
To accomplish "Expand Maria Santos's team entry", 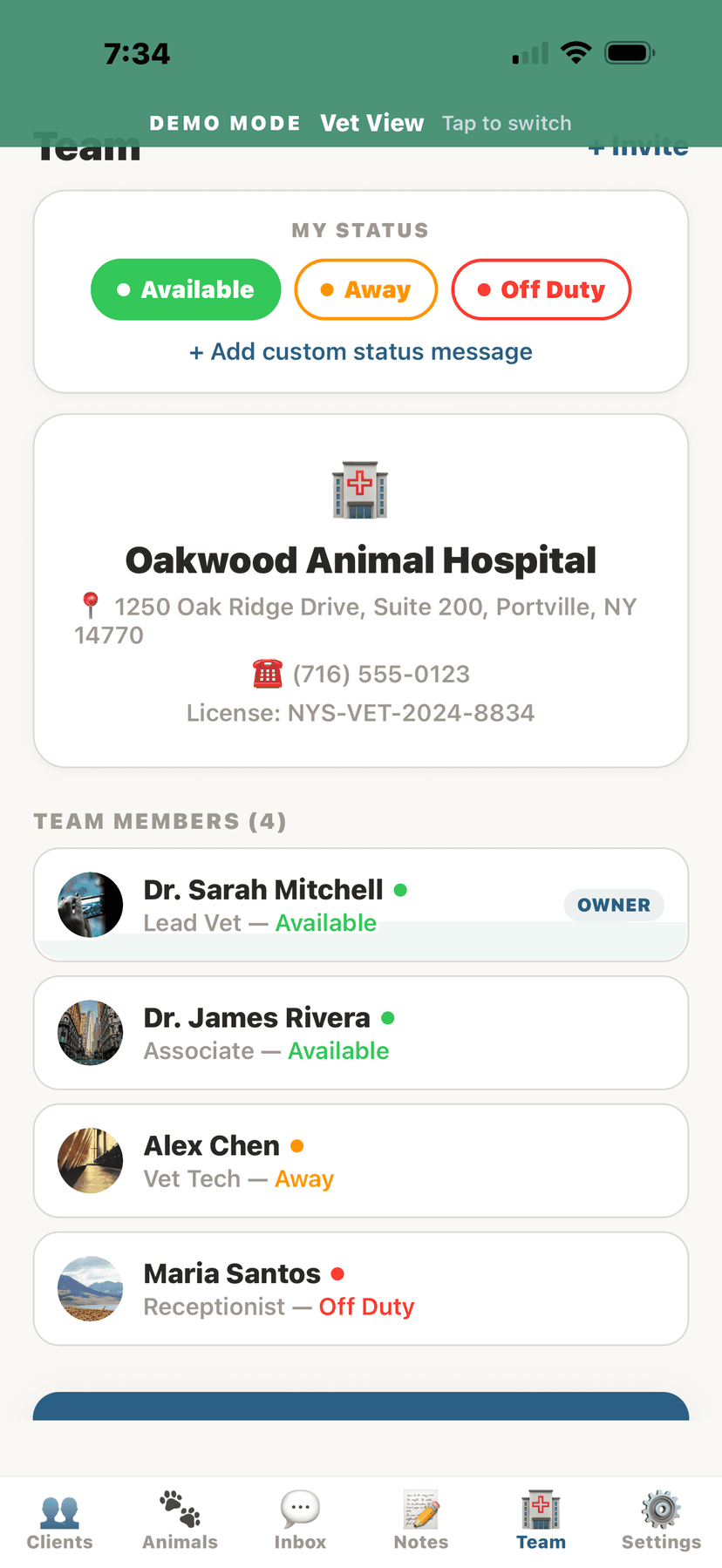I will coord(360,1288).
